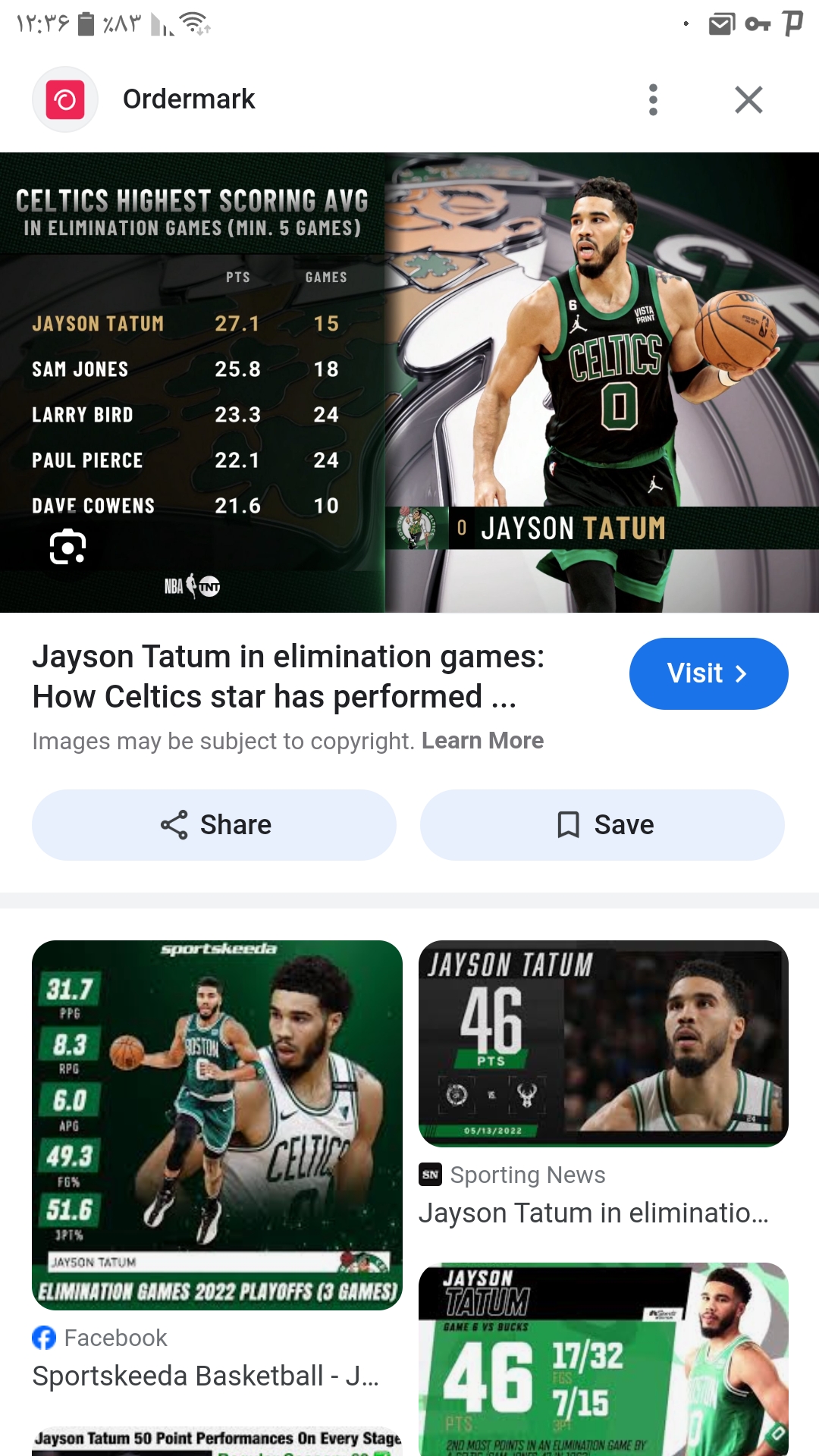Follow the Learn More copyright link
The width and height of the screenshot is (819, 1456).
(482, 740)
